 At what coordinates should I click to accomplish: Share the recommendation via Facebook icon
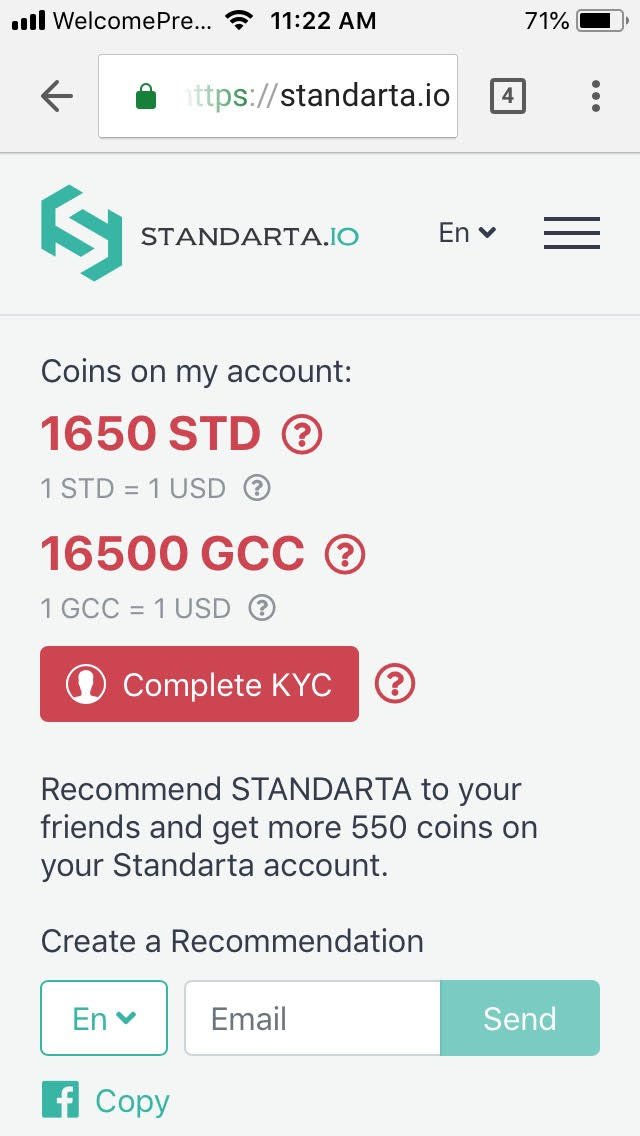(x=60, y=1100)
